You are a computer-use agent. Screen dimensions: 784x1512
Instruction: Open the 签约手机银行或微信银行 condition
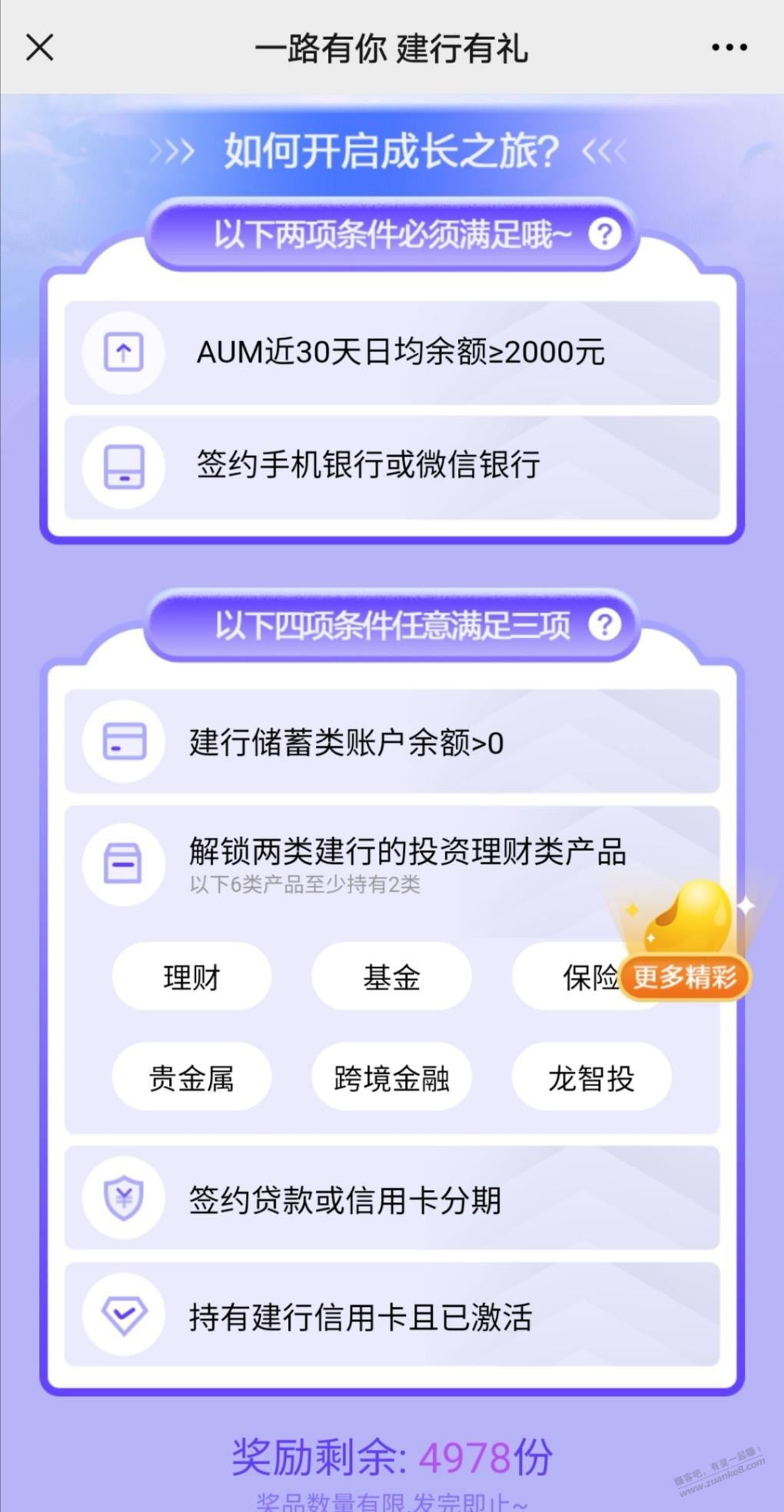(x=392, y=466)
